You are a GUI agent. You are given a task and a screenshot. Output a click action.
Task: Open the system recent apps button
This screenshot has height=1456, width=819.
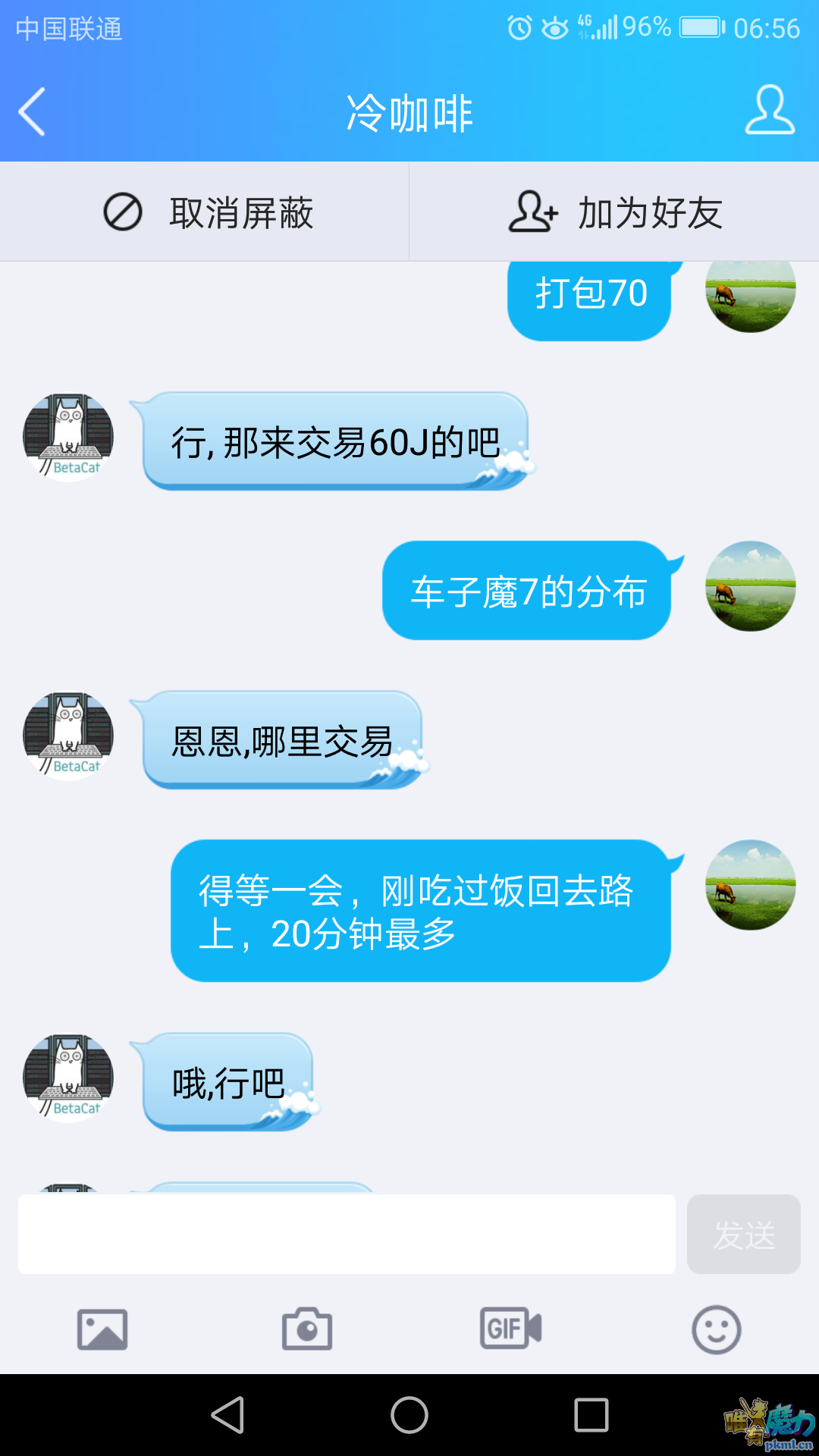(591, 1415)
